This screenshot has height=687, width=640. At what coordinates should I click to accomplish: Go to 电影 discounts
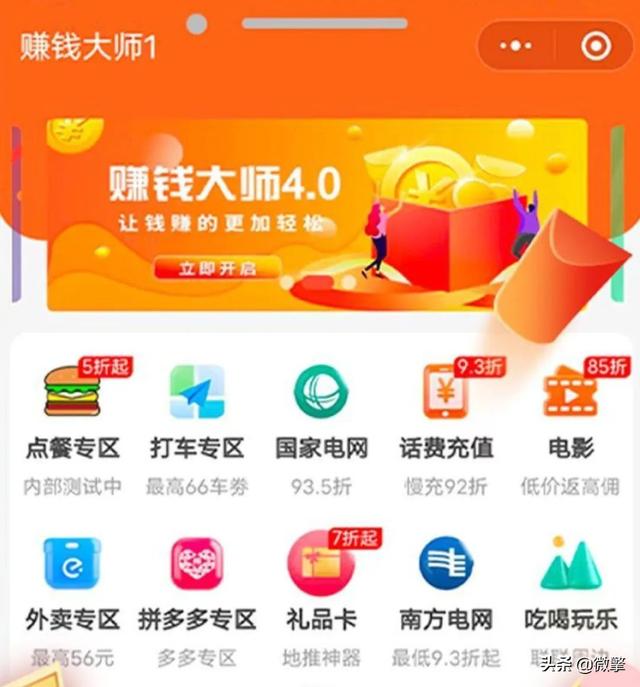point(570,392)
